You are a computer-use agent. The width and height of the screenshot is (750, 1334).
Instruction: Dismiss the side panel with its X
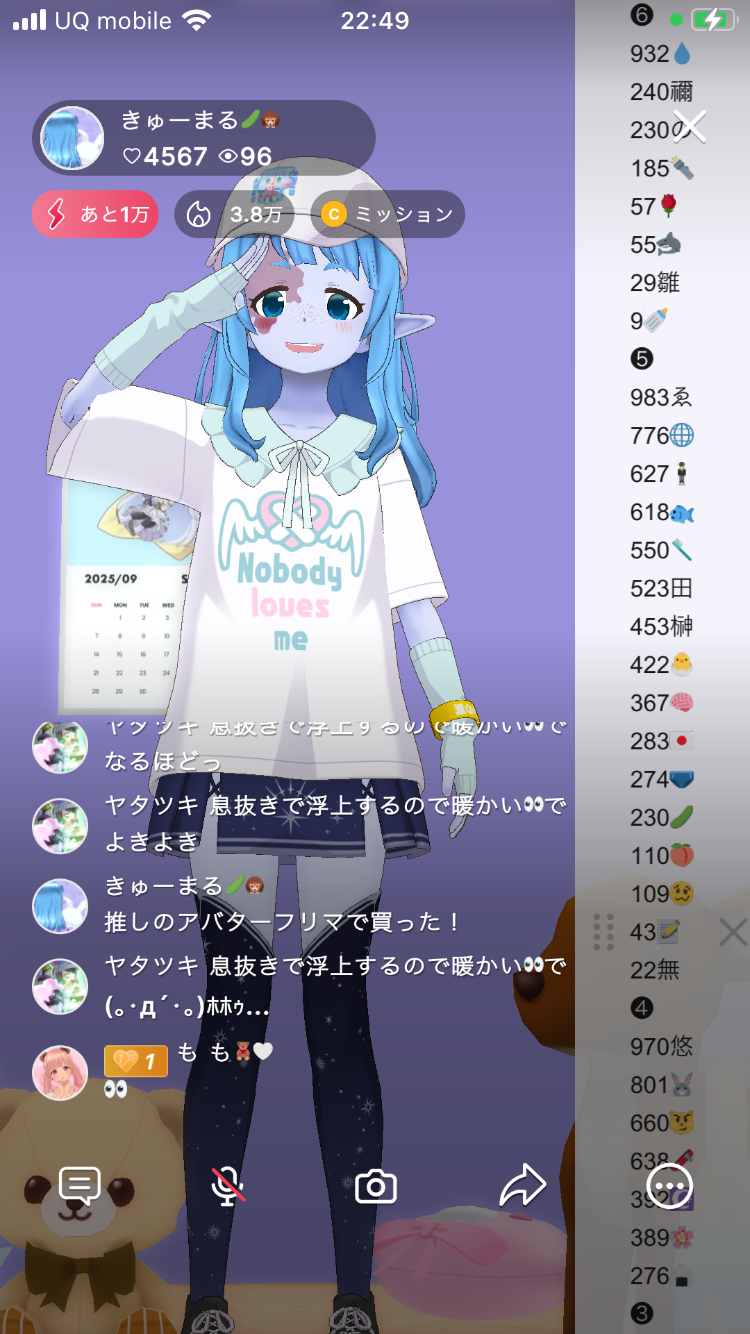[733, 933]
